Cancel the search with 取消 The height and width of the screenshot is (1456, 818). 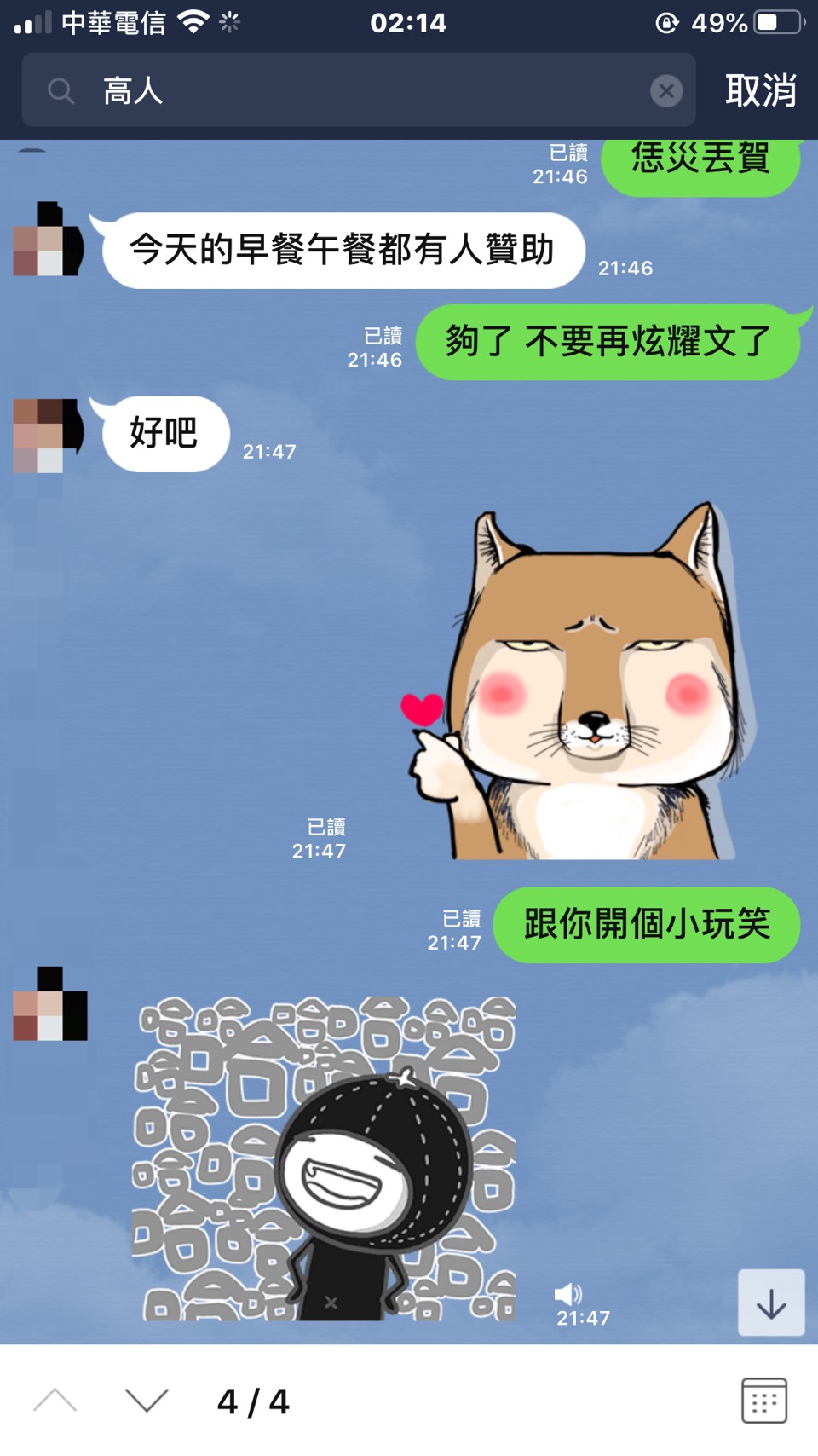point(761,90)
